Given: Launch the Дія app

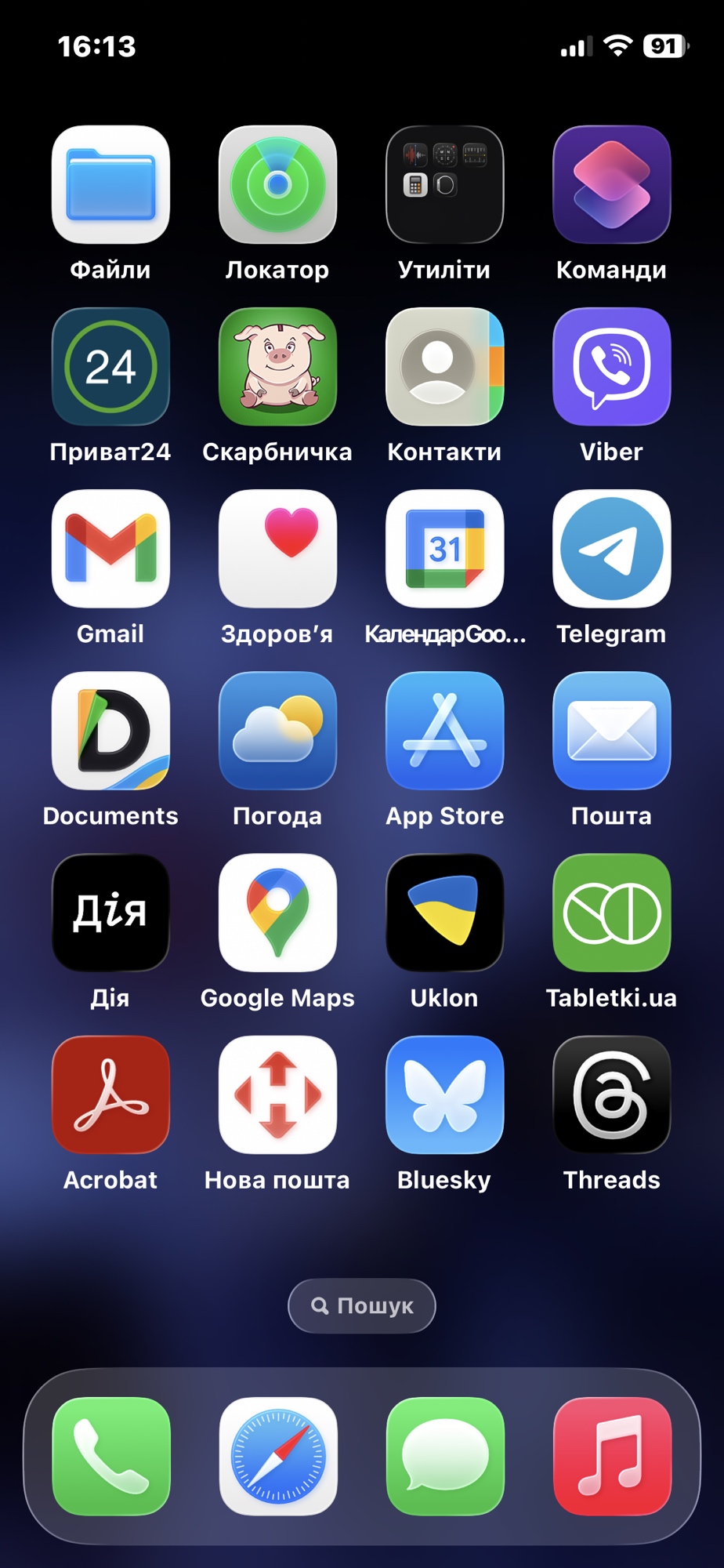Looking at the screenshot, I should tap(110, 913).
